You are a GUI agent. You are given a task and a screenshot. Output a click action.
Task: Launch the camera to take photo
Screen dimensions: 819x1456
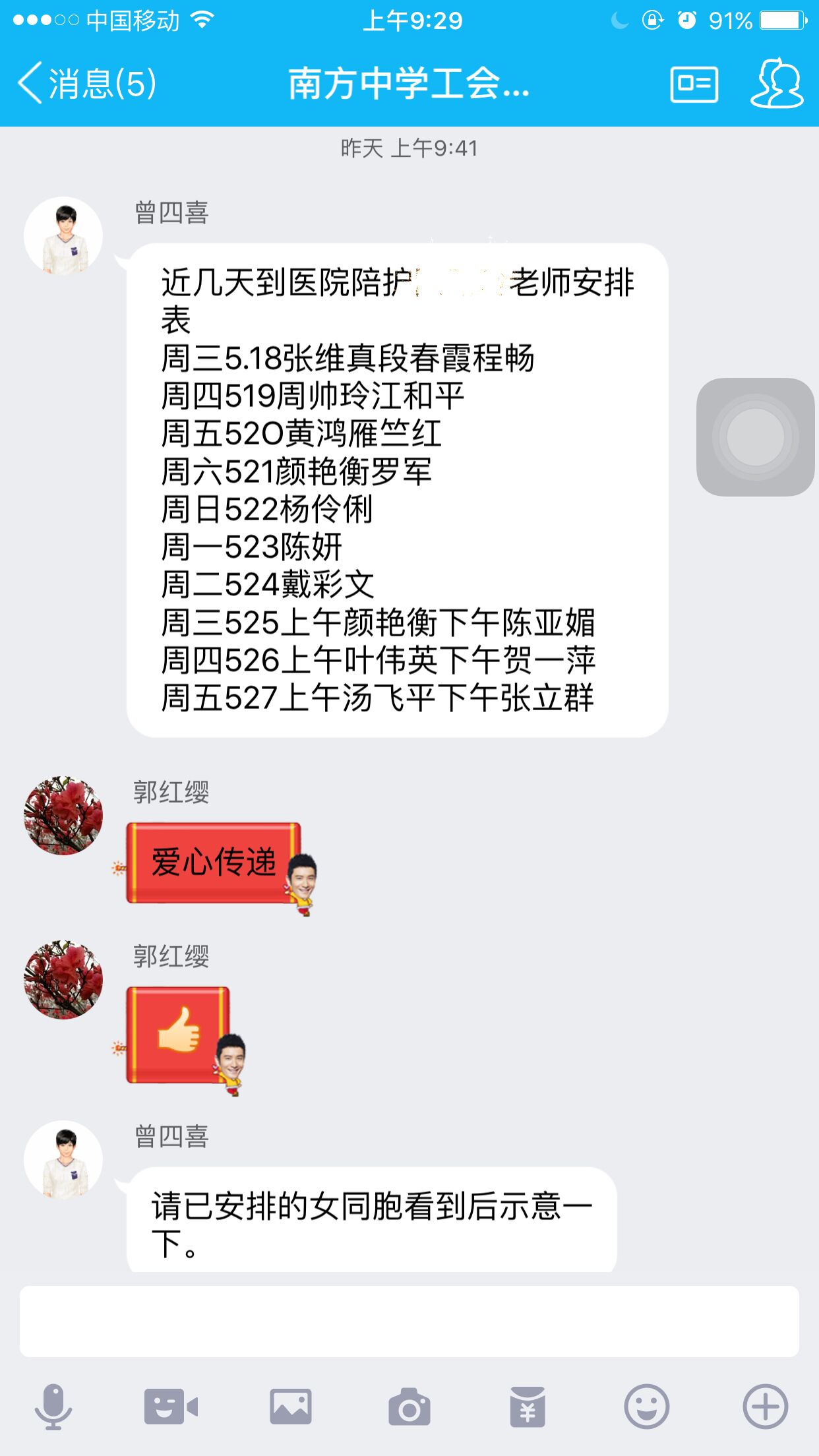(409, 1407)
